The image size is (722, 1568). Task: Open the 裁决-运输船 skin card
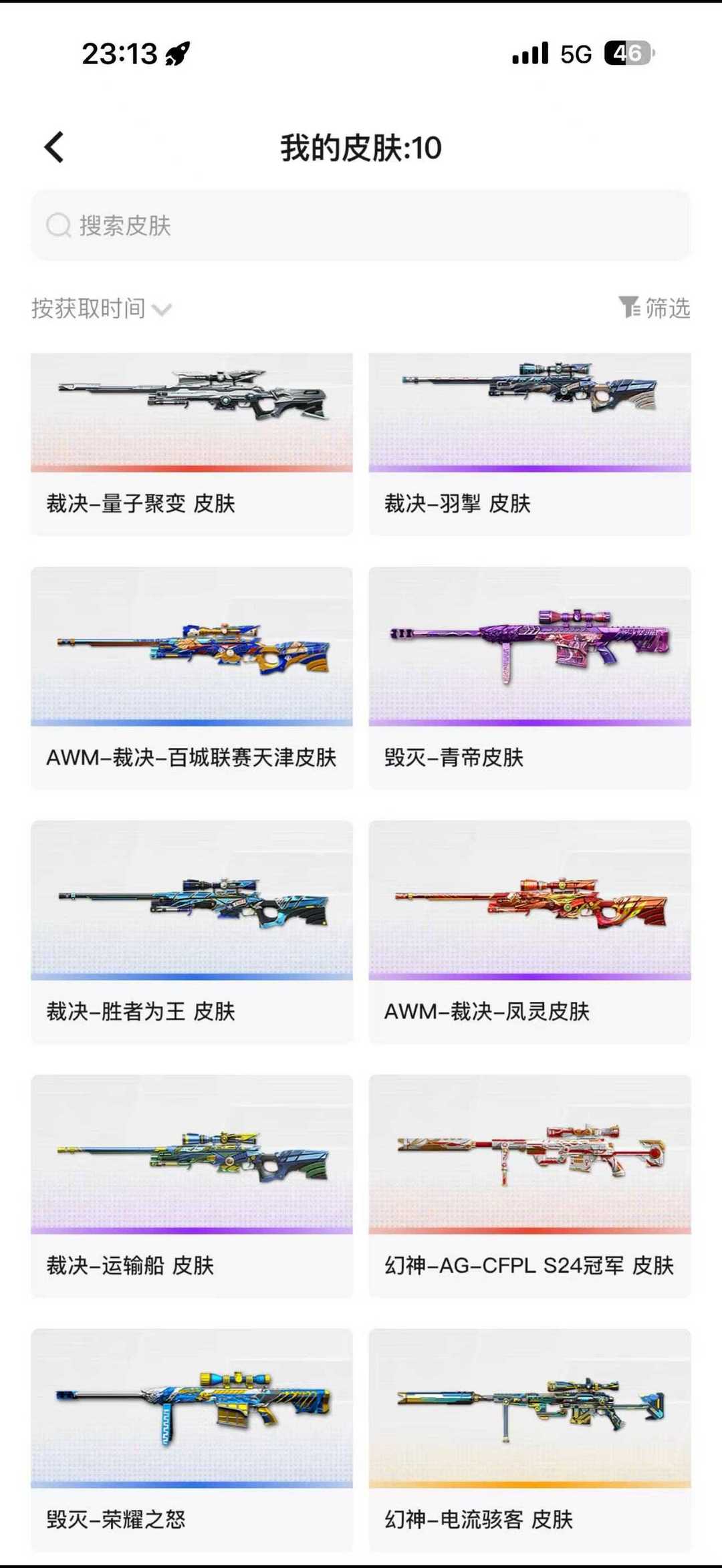192,1184
